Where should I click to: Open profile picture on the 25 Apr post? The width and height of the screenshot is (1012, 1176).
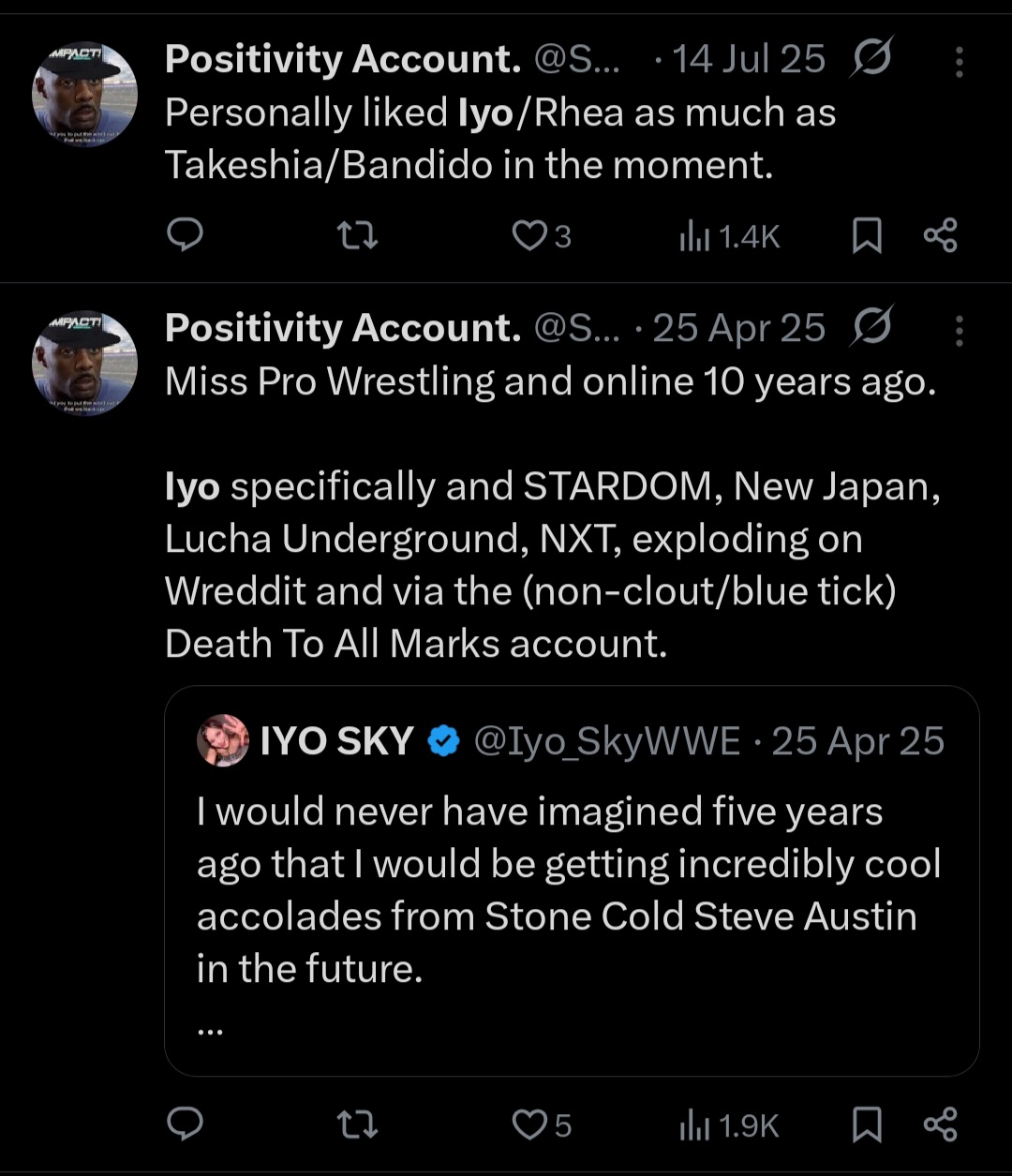pyautogui.click(x=85, y=364)
